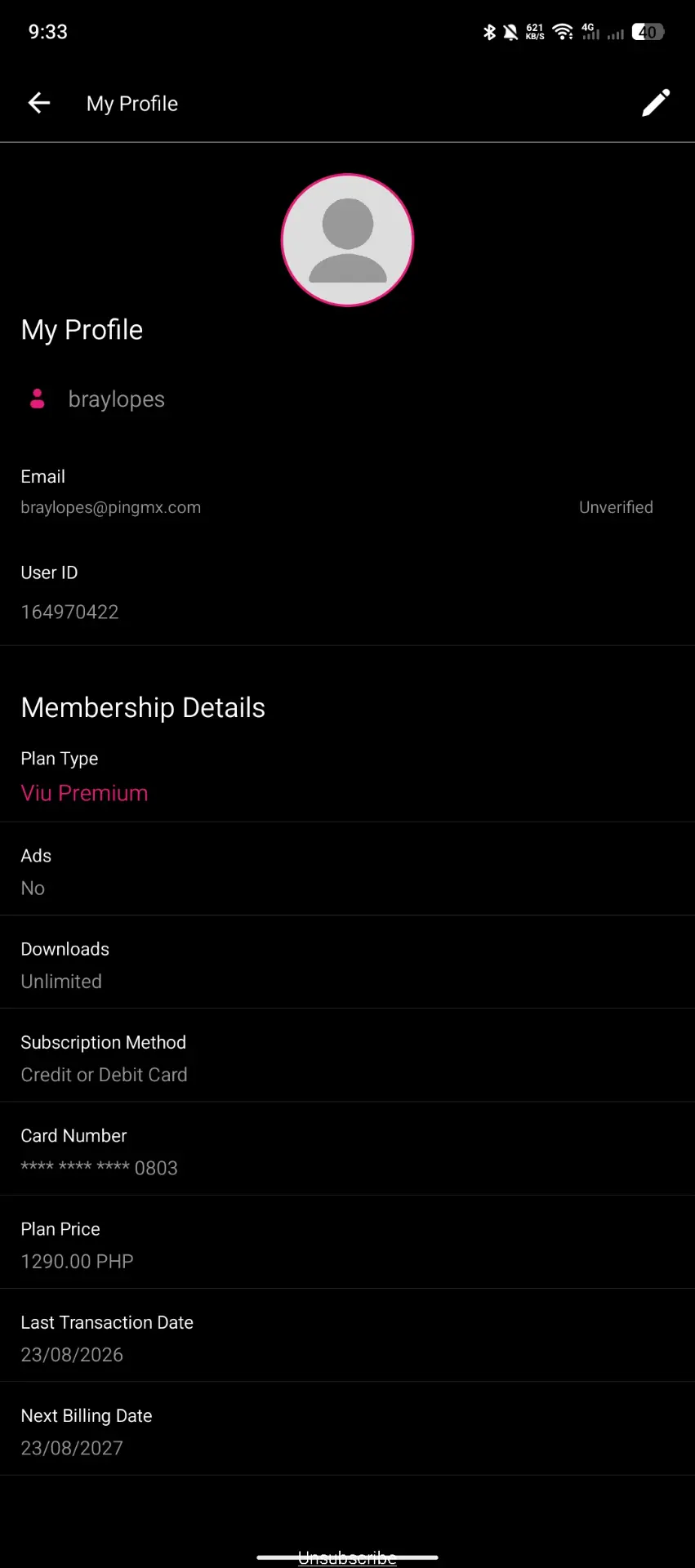Open the Unsubscribe link
This screenshot has width=695, height=1568.
point(347,1558)
